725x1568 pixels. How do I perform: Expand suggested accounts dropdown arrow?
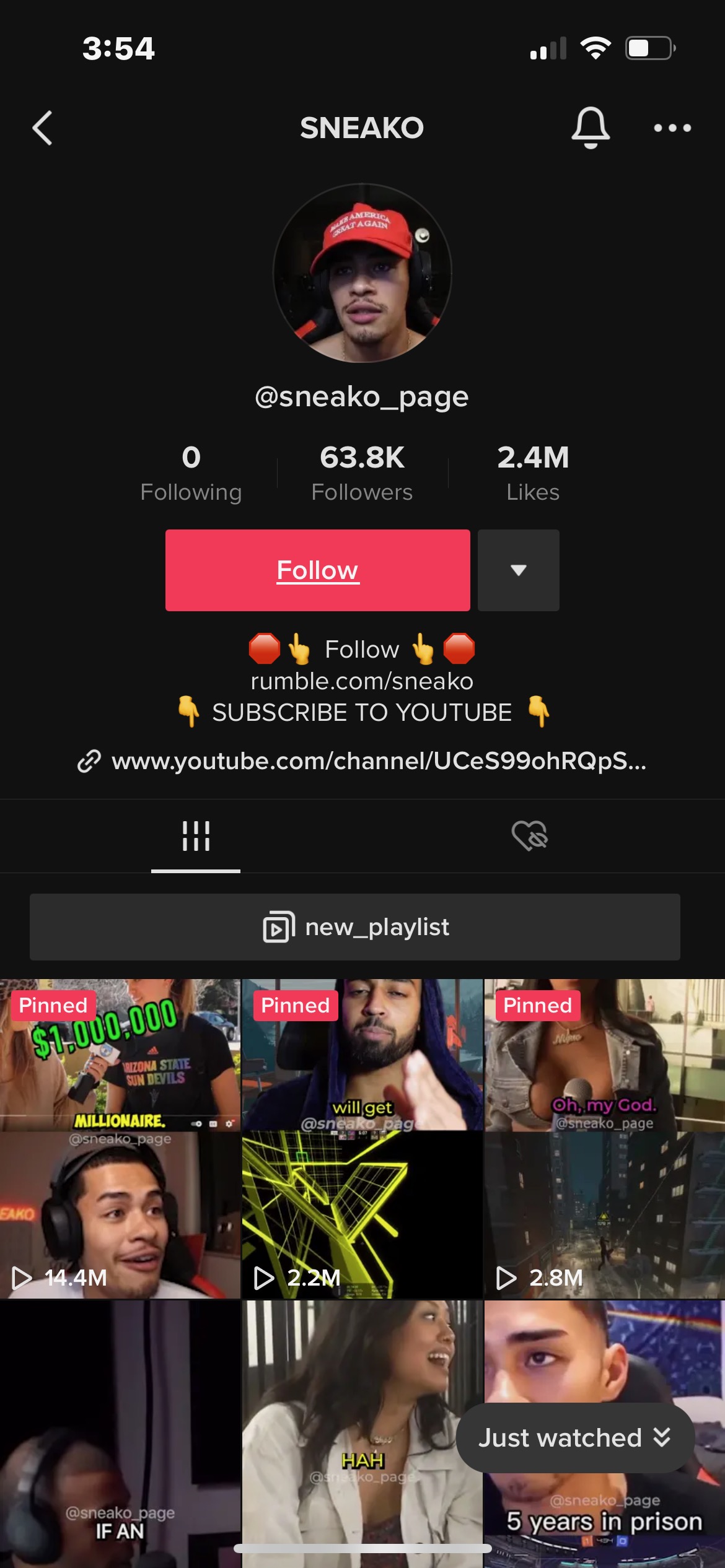519,570
